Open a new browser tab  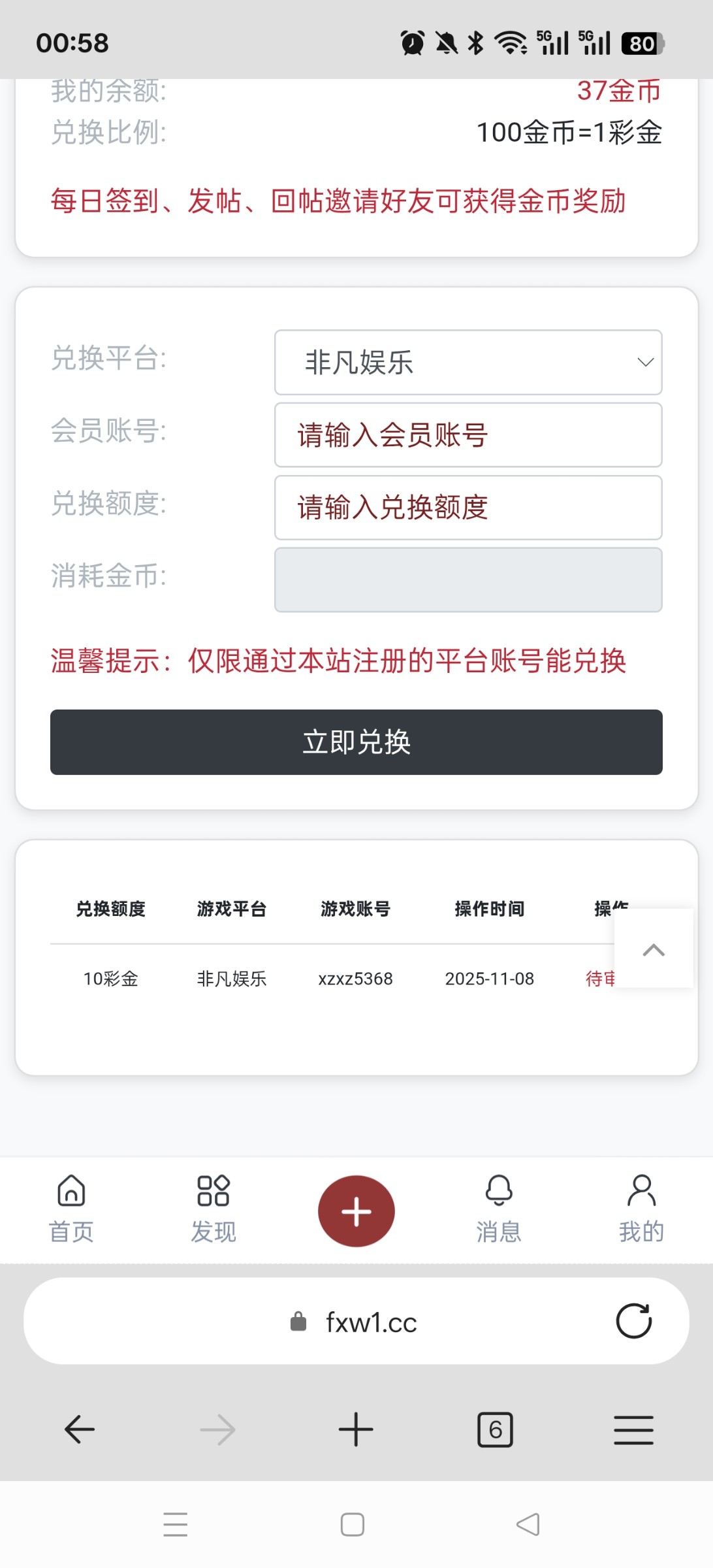click(356, 1429)
